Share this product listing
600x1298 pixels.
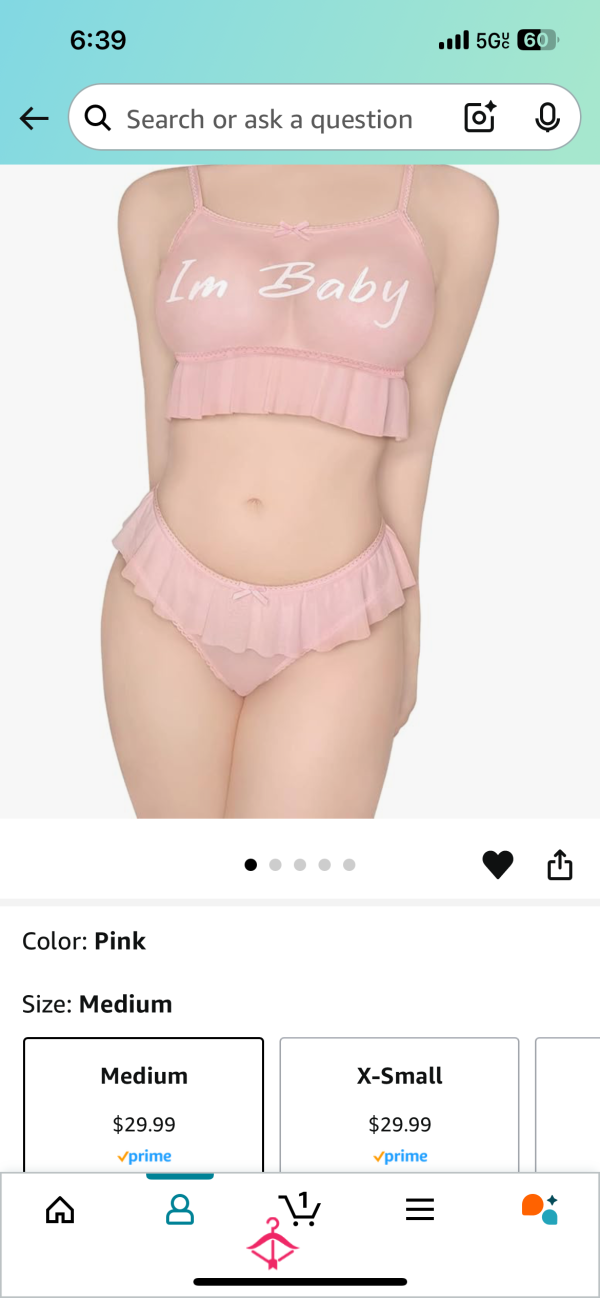tap(560, 865)
